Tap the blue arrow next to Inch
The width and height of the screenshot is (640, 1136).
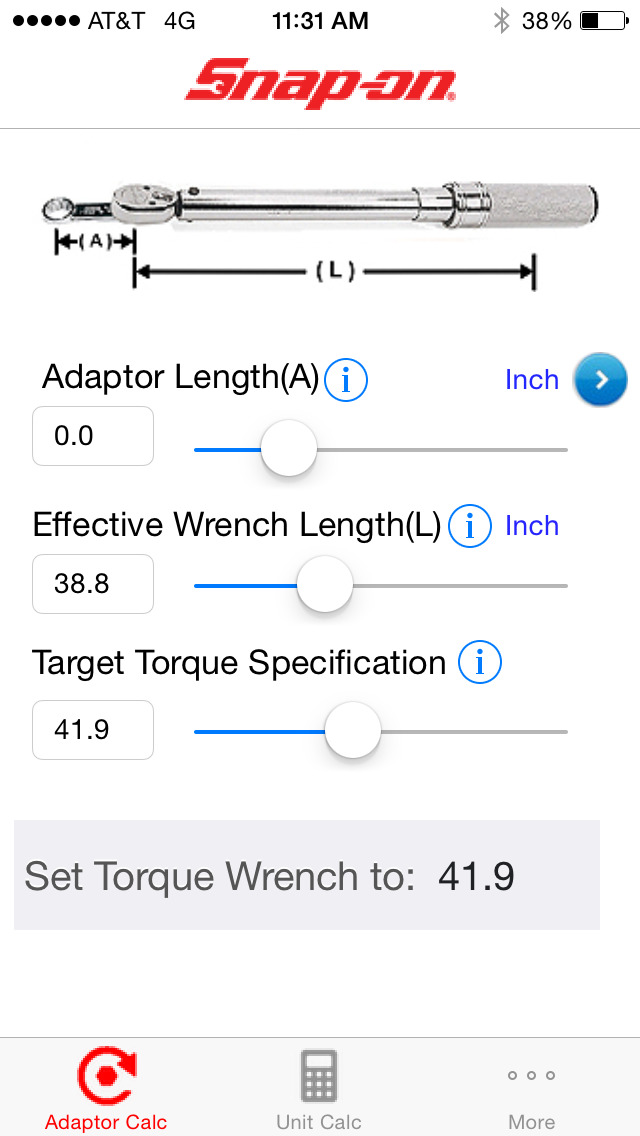coord(600,380)
